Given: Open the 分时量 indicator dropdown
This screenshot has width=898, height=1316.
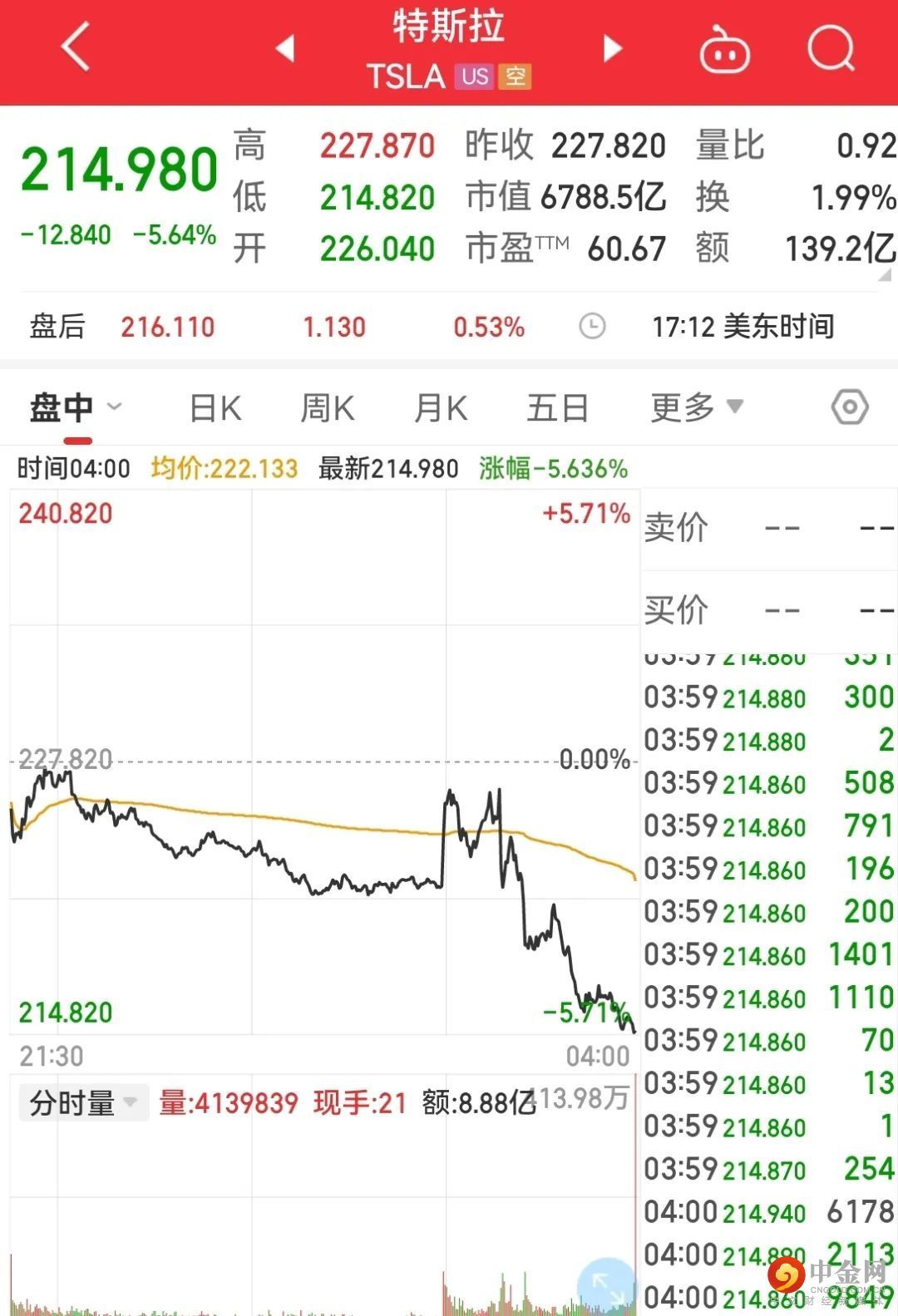Looking at the screenshot, I should pyautogui.click(x=81, y=1103).
